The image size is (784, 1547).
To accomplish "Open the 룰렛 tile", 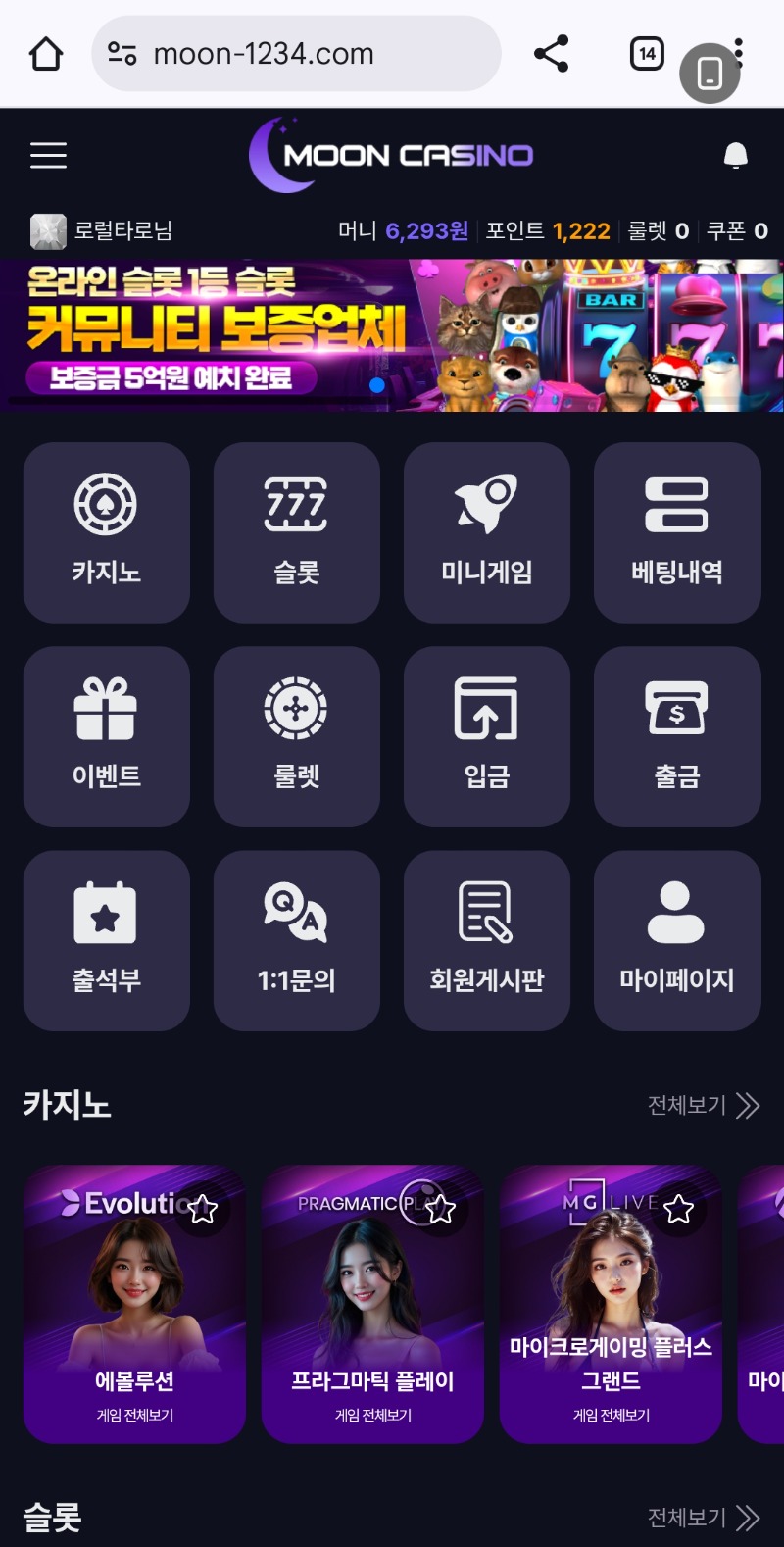I will (x=297, y=735).
